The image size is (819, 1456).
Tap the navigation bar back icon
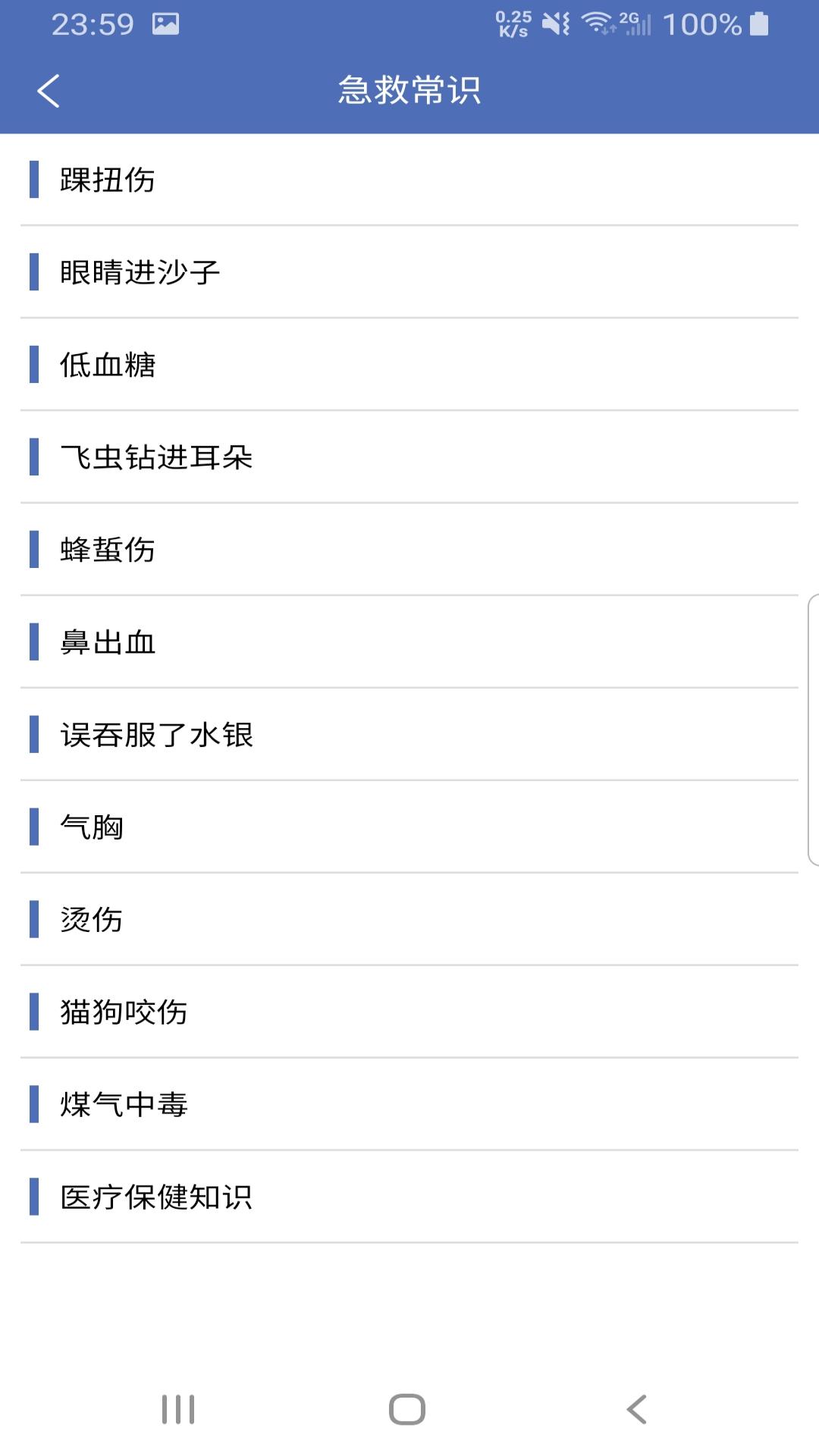coord(635,1408)
